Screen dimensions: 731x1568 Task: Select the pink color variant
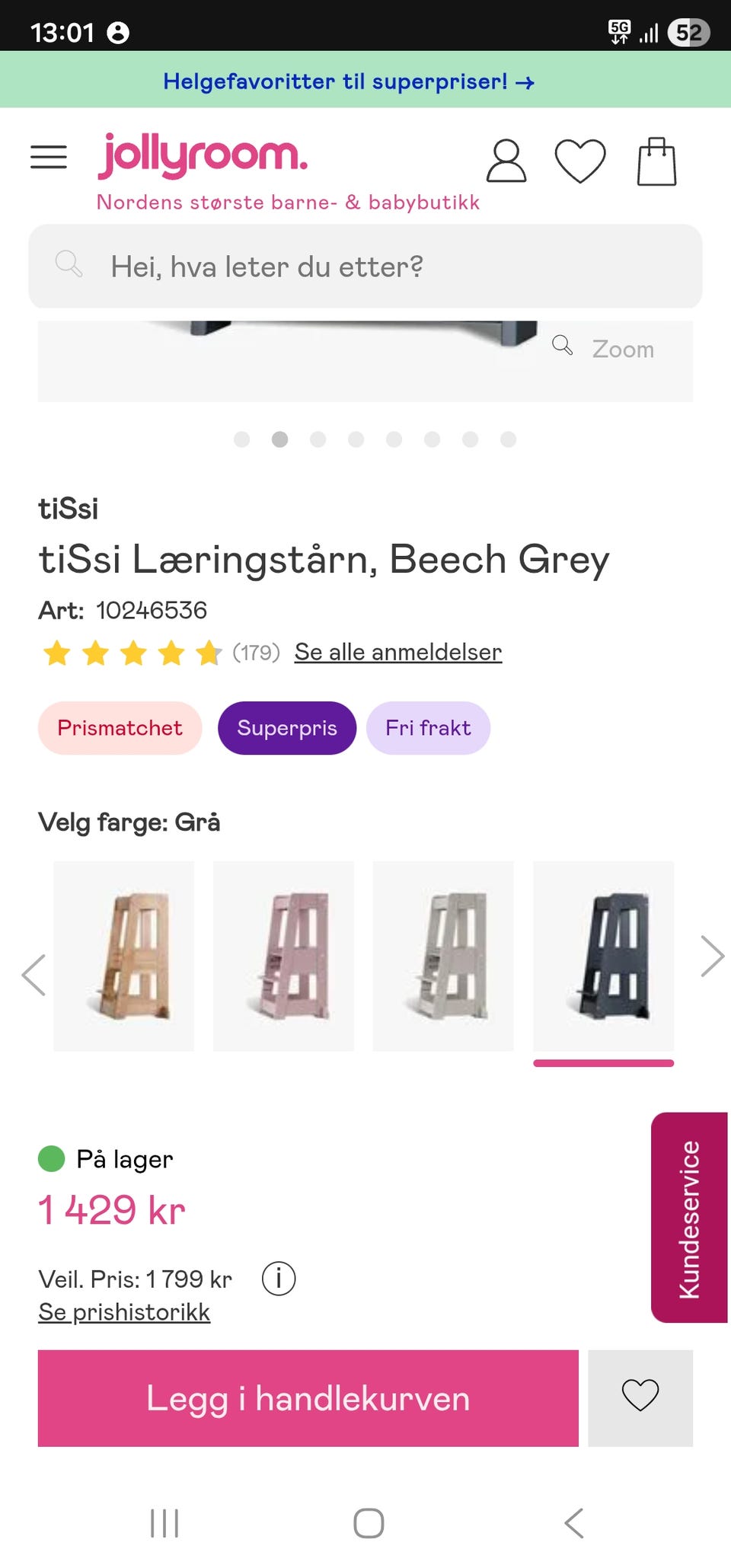(x=284, y=956)
